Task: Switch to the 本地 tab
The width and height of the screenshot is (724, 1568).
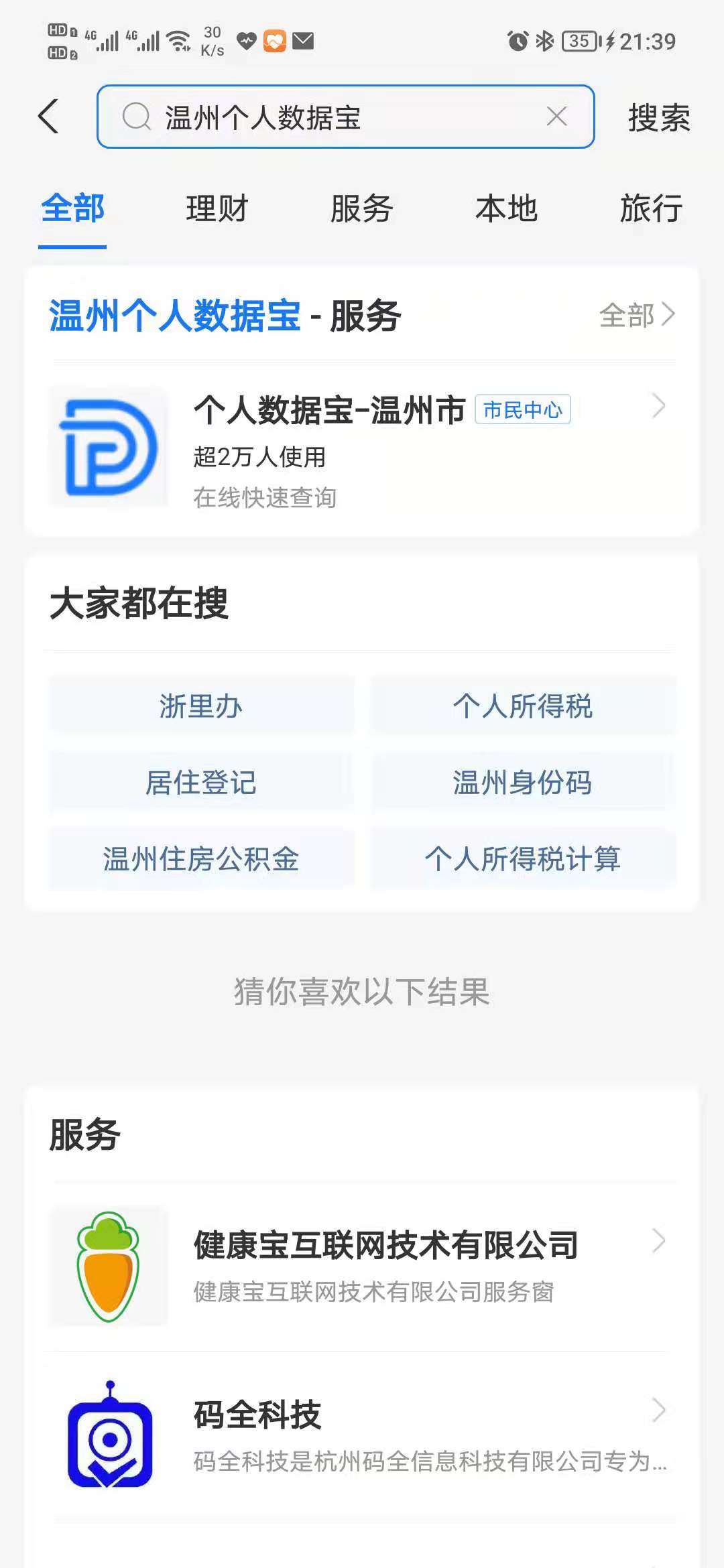Action: pos(506,209)
